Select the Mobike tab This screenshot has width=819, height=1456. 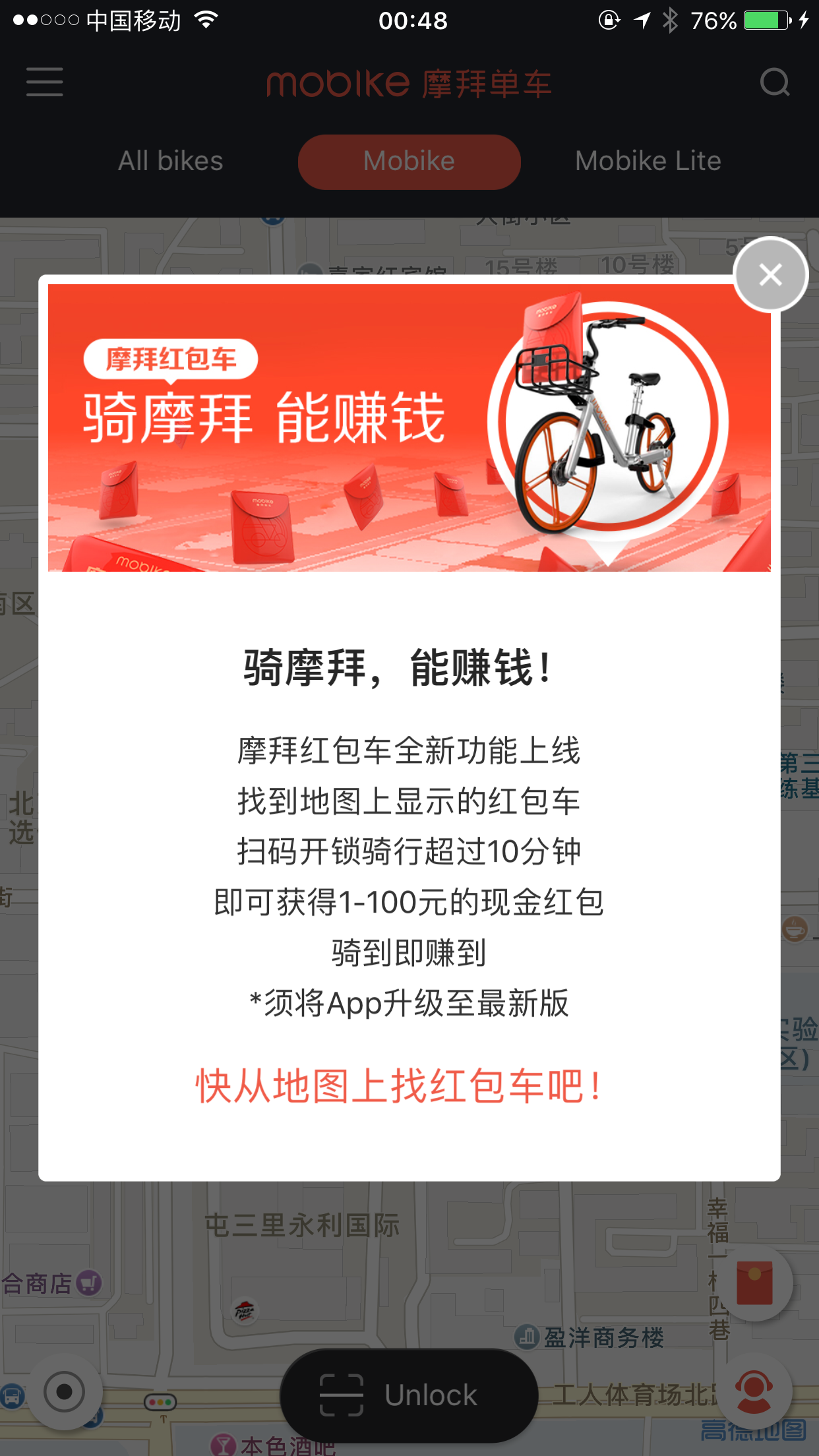coord(409,162)
